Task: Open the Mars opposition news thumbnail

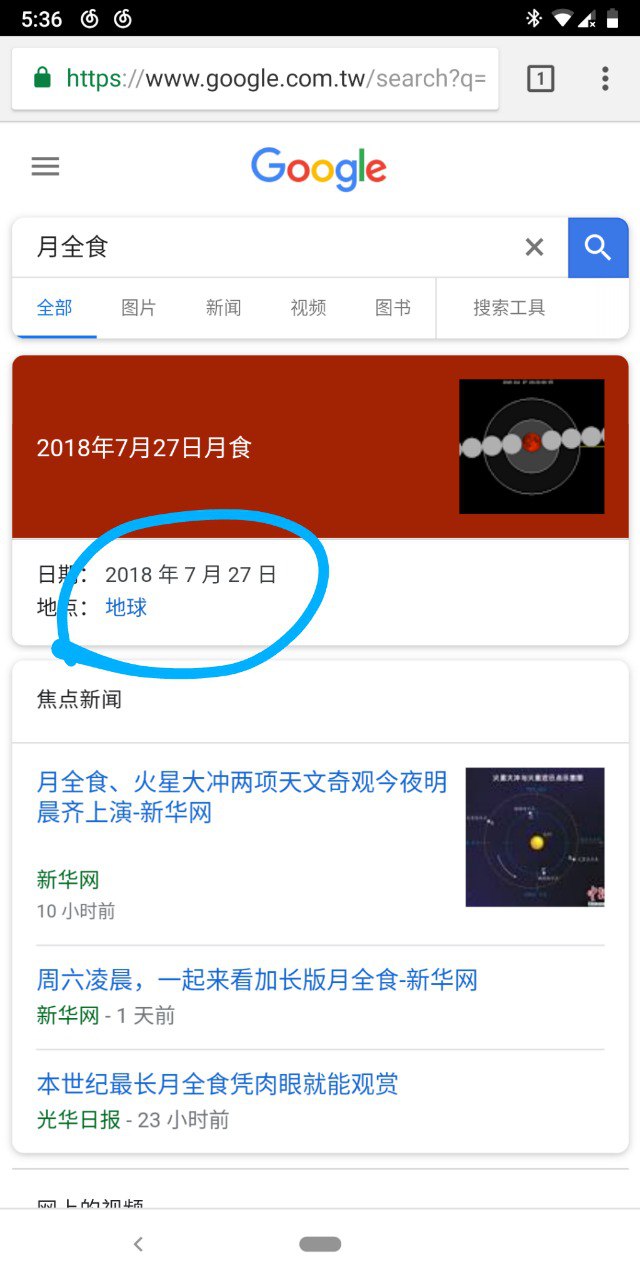Action: click(535, 837)
